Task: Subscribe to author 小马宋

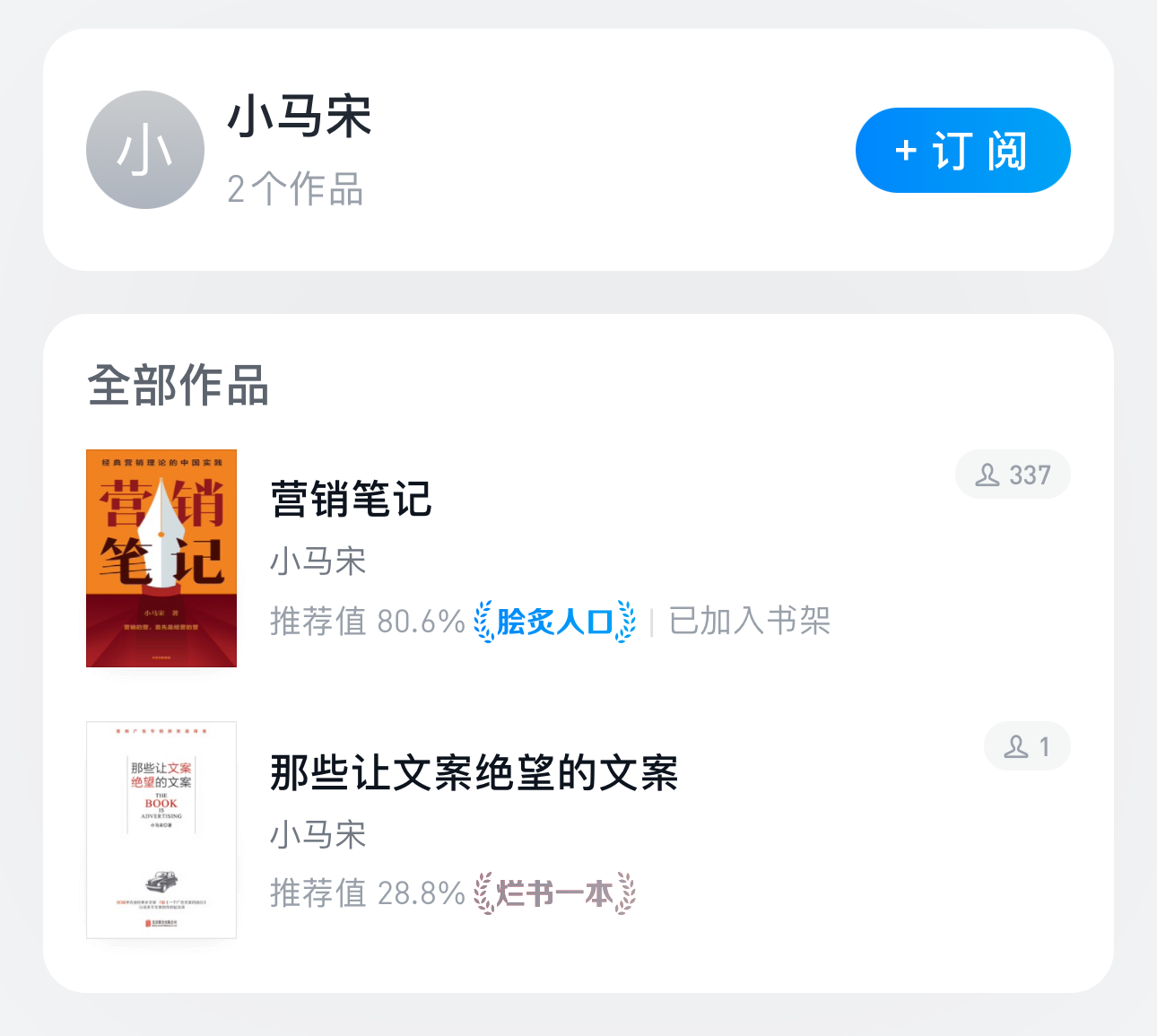Action: [962, 151]
